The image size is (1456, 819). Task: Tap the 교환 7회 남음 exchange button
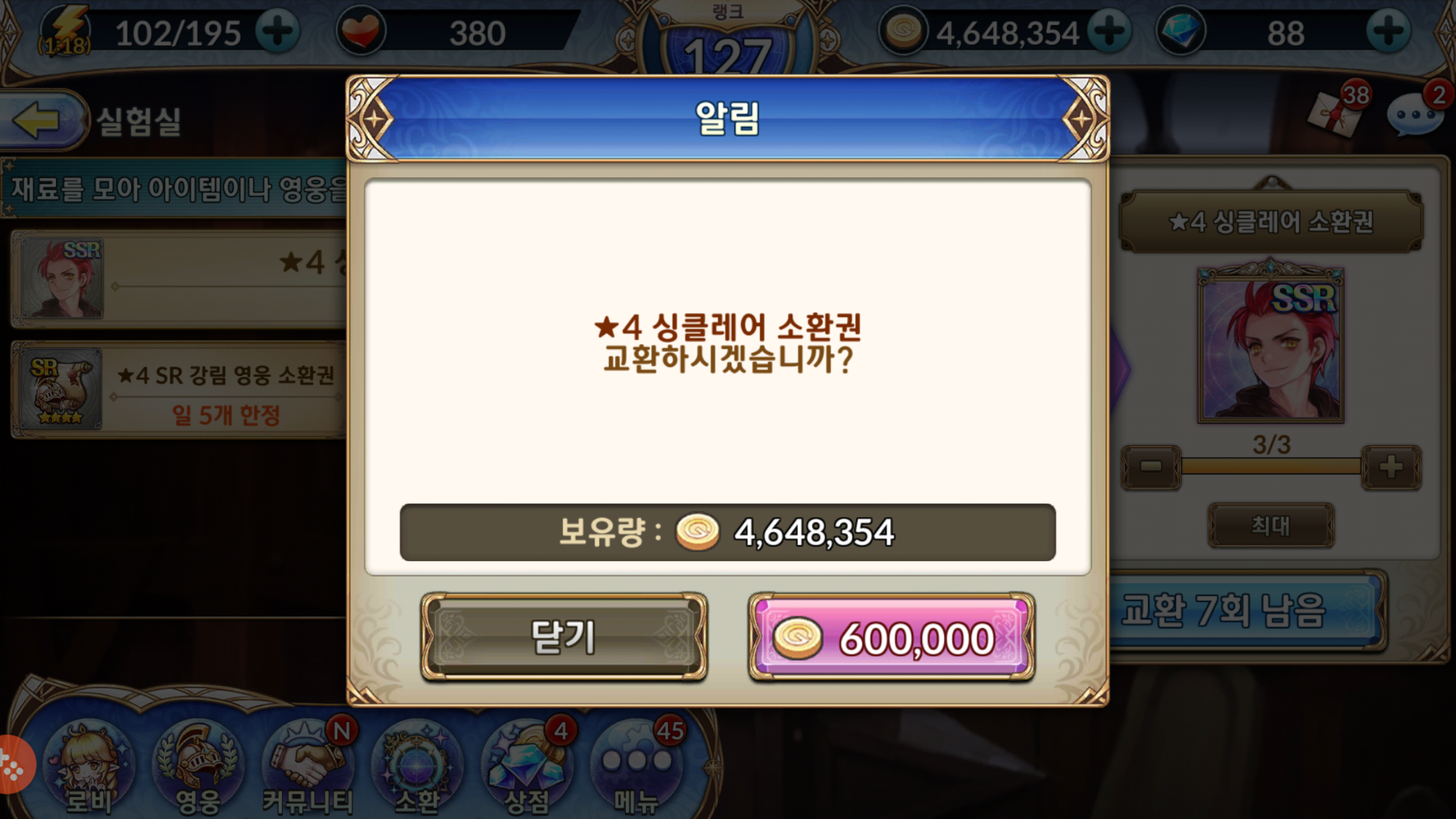click(x=1246, y=611)
